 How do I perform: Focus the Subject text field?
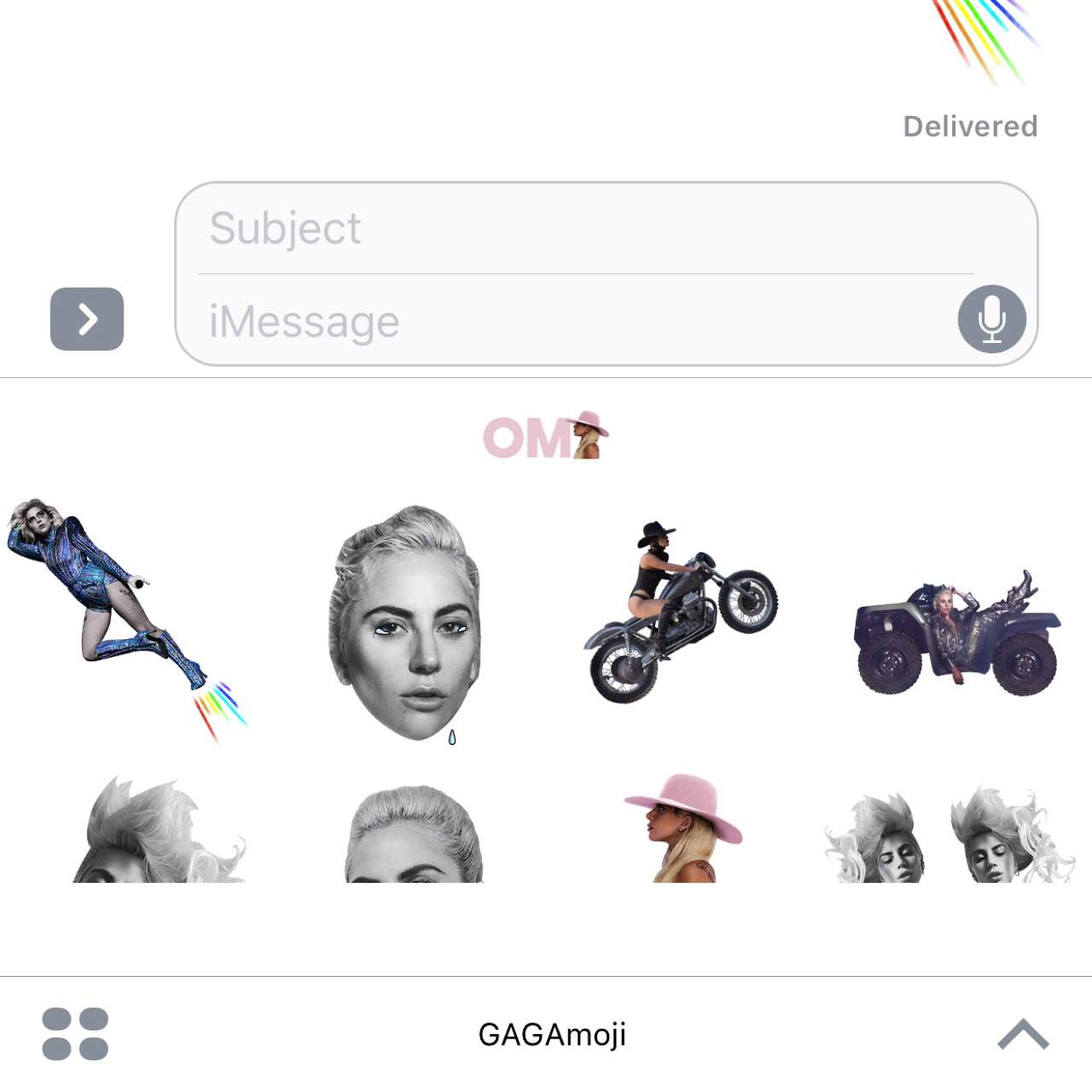[580, 229]
